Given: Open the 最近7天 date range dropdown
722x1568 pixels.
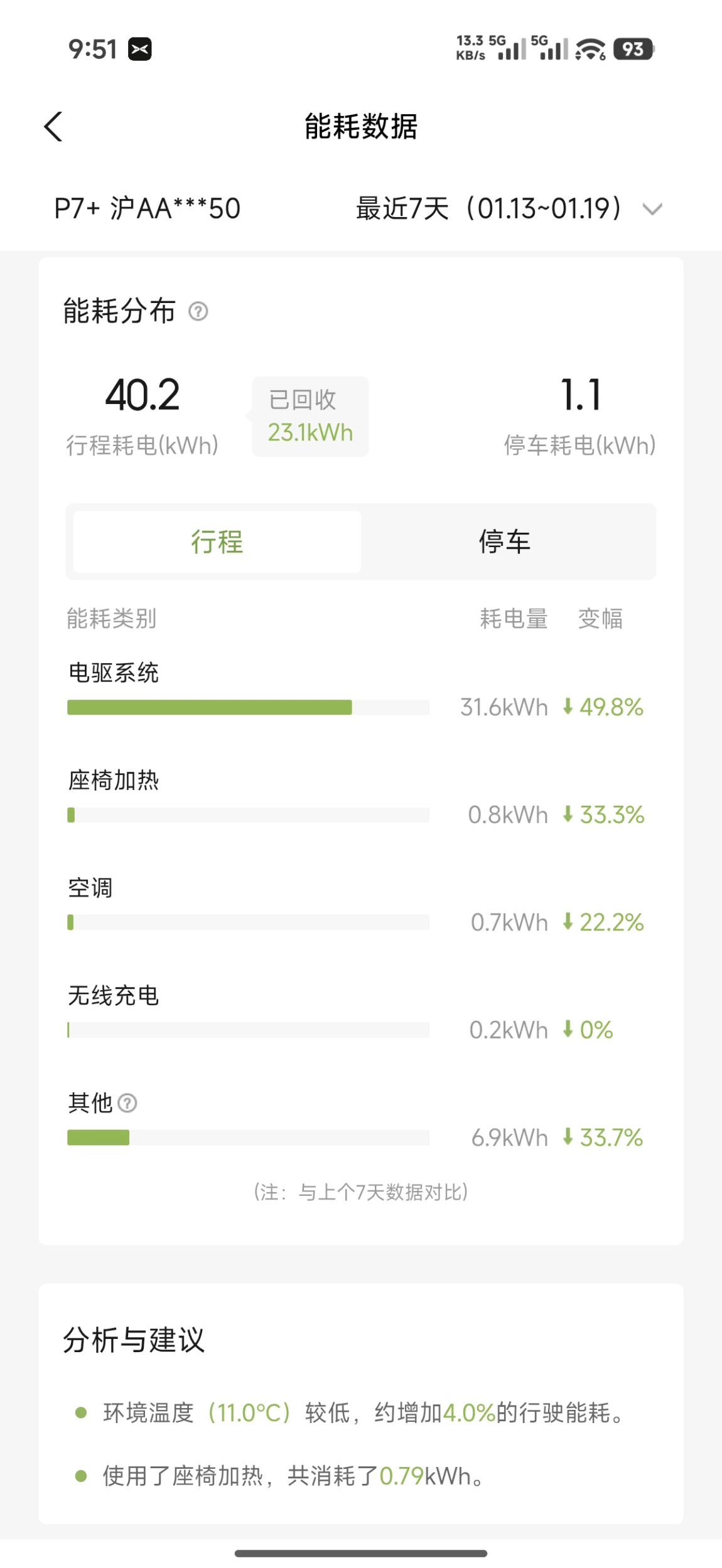Looking at the screenshot, I should pyautogui.click(x=509, y=209).
